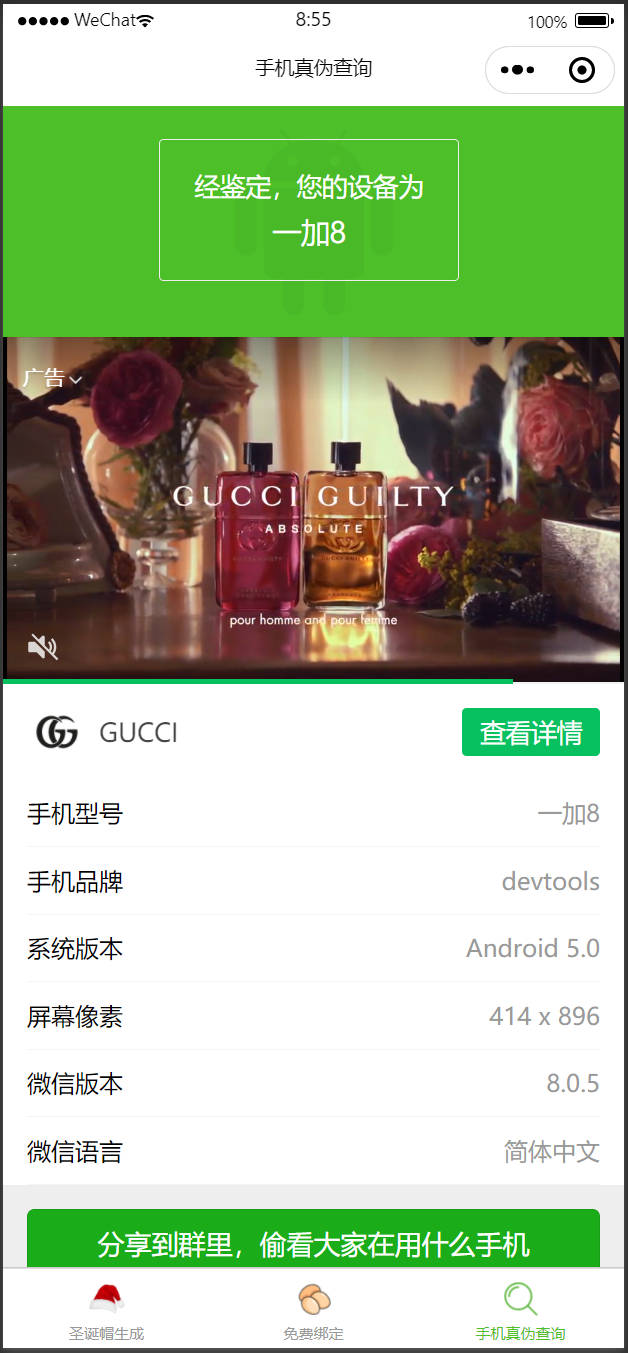Switch to the 圣诞帽生成 tab
The image size is (628, 1353).
point(106,1311)
